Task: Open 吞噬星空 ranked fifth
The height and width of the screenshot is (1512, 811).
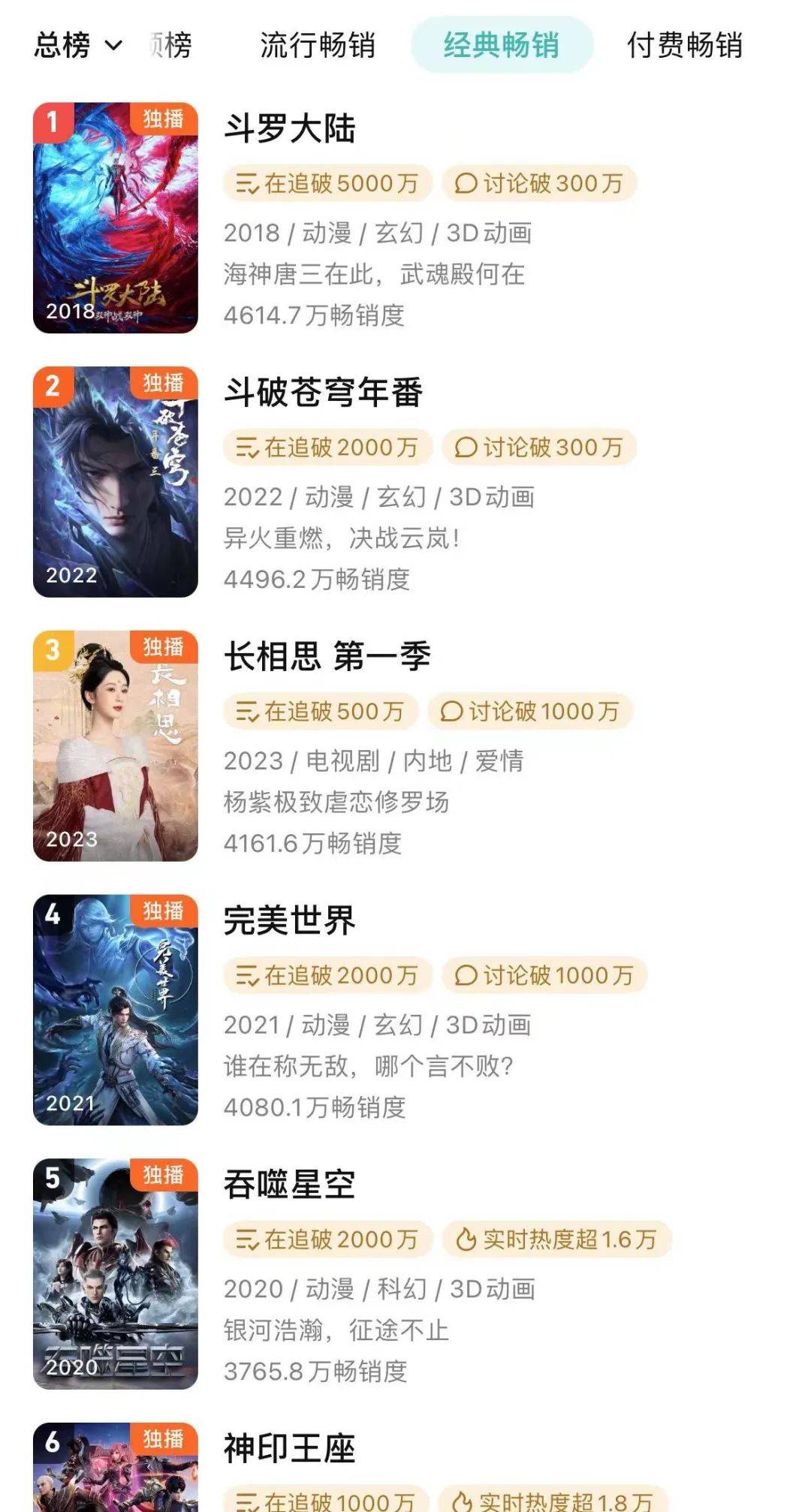Action: [x=405, y=1275]
